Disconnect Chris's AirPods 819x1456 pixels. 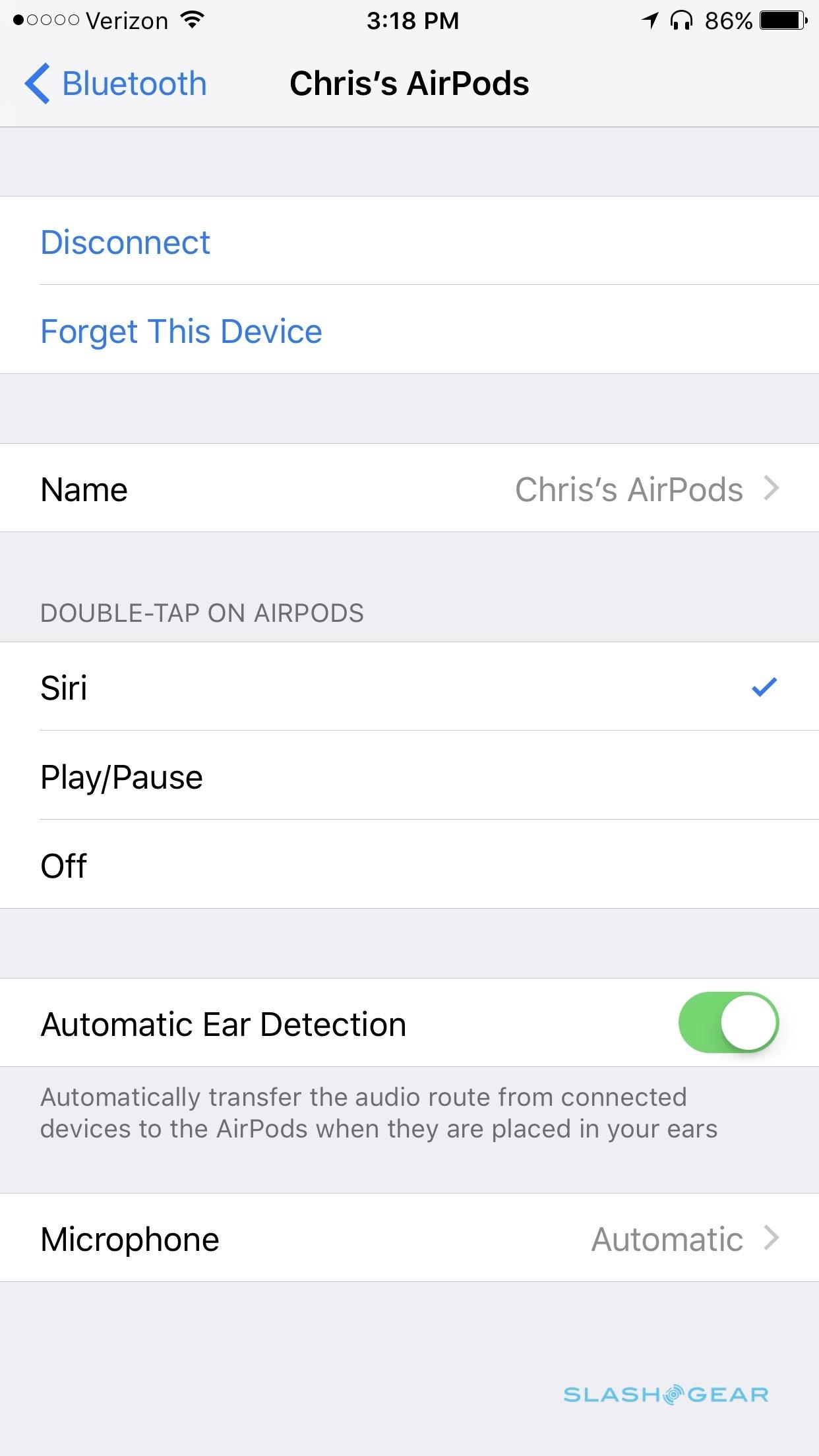pyautogui.click(x=125, y=242)
